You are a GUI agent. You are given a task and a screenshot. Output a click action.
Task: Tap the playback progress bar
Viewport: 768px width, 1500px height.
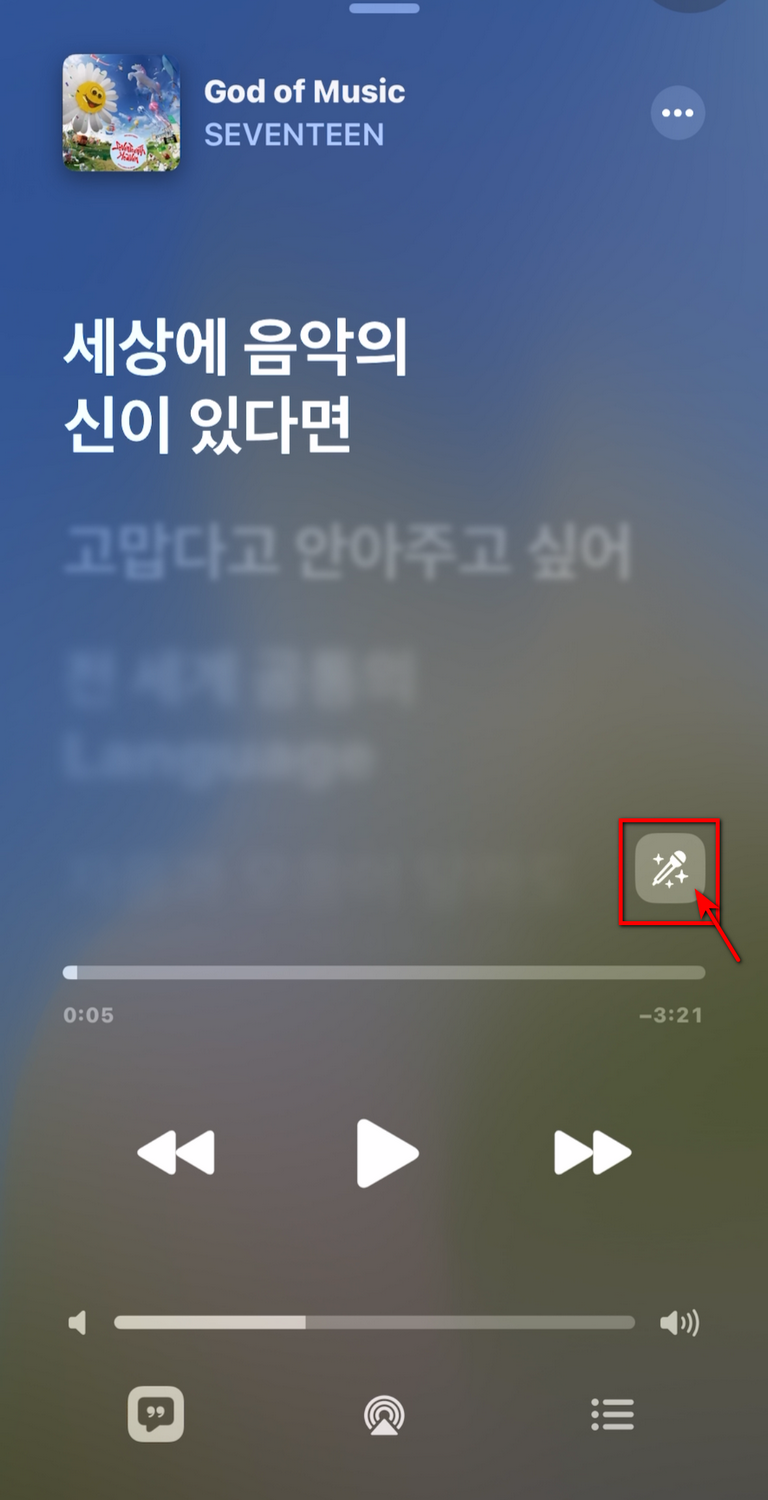[384, 972]
